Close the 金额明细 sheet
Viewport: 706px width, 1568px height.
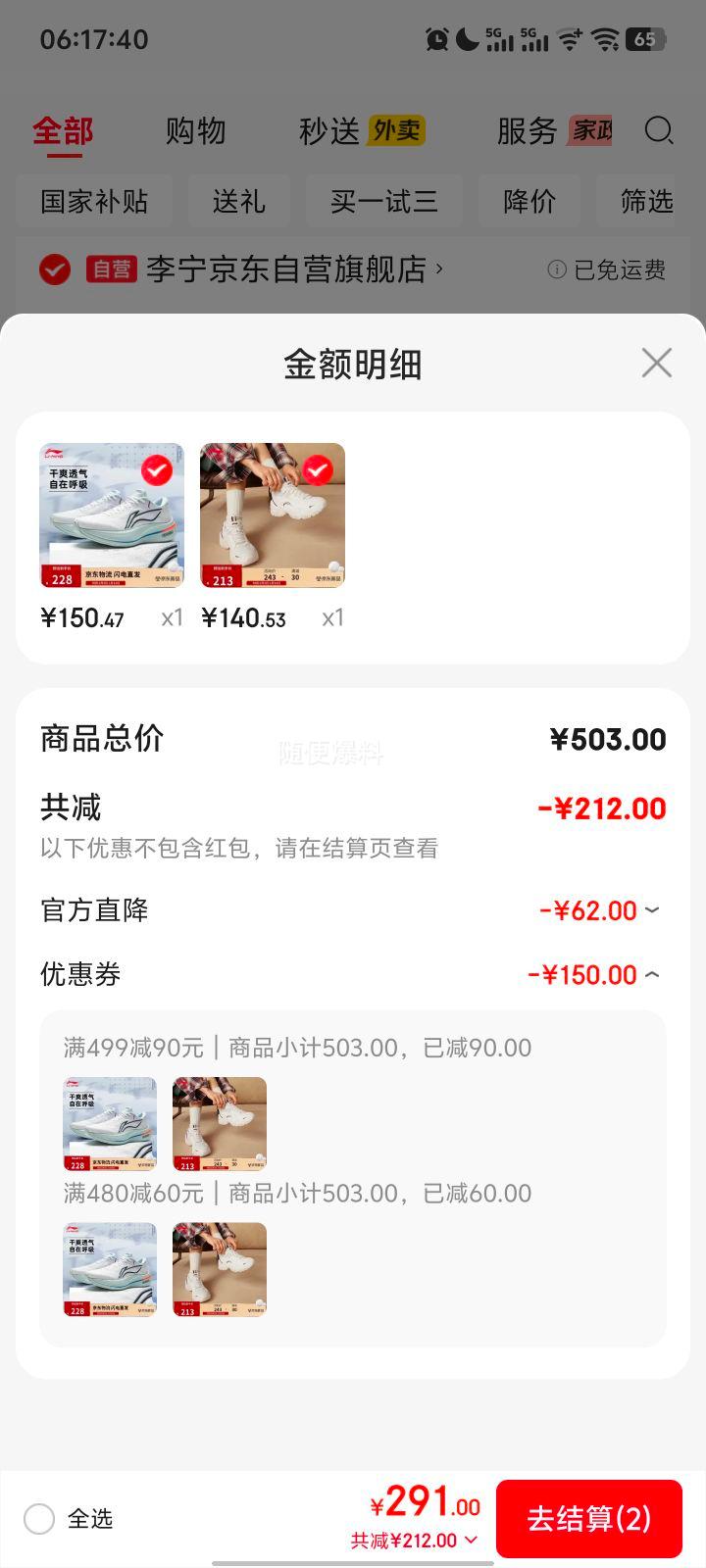point(656,363)
